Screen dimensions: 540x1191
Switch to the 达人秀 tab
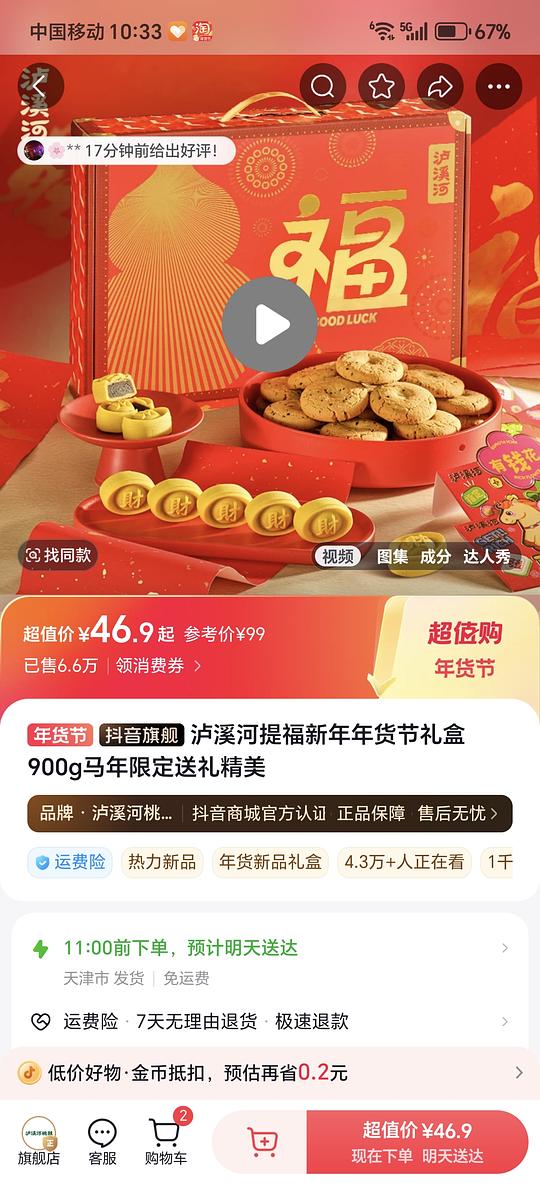click(488, 556)
